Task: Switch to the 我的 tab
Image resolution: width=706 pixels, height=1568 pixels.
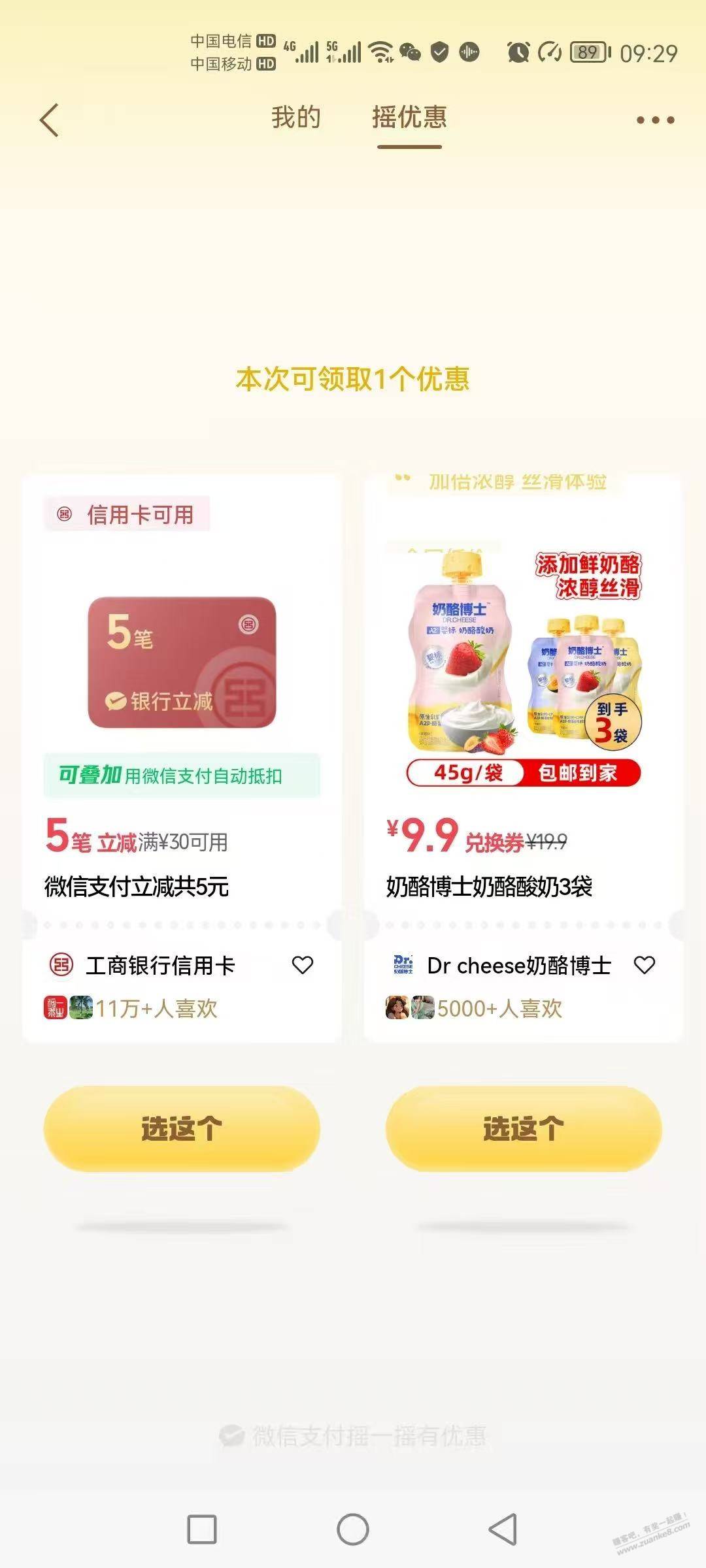Action: (x=296, y=118)
